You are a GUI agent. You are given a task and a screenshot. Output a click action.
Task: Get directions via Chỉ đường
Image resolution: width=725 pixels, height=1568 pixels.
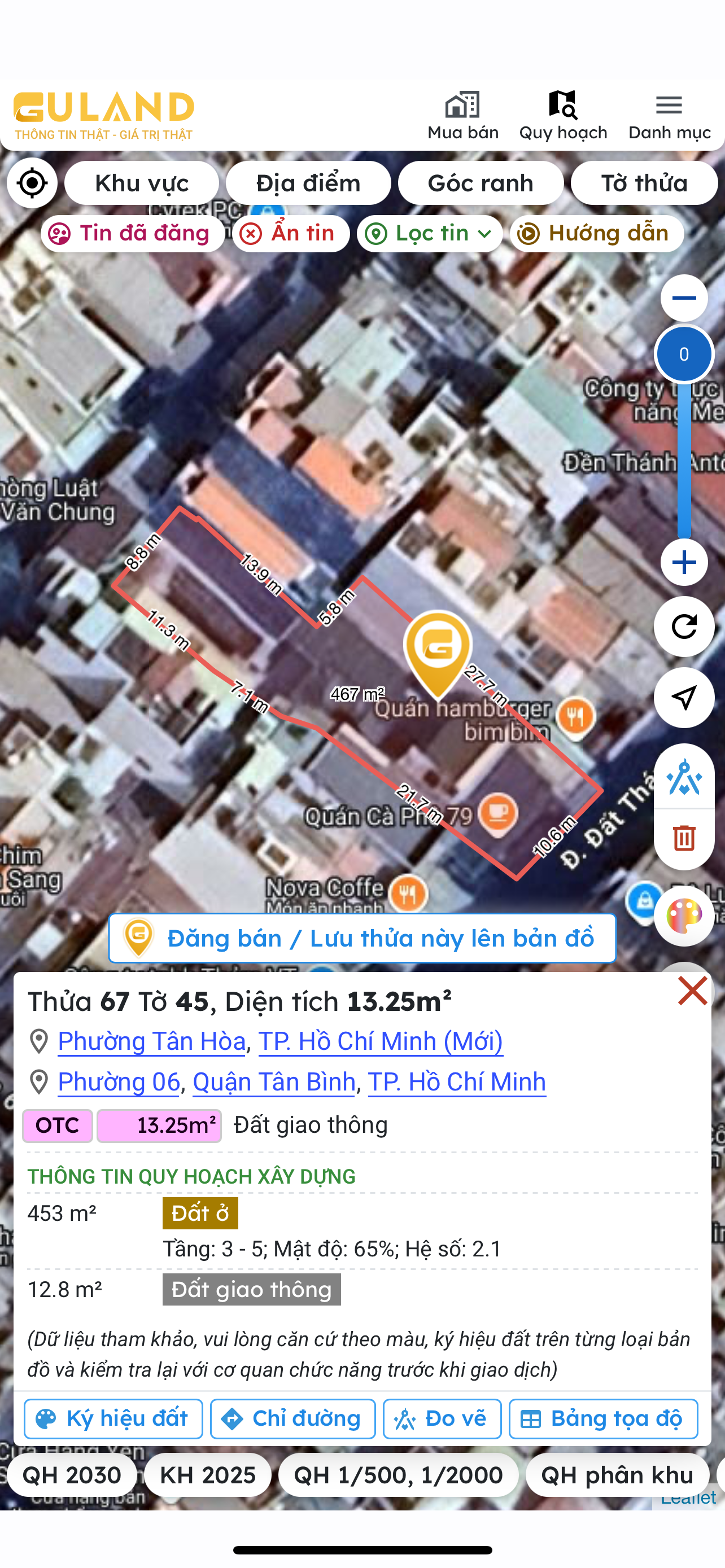click(293, 1419)
